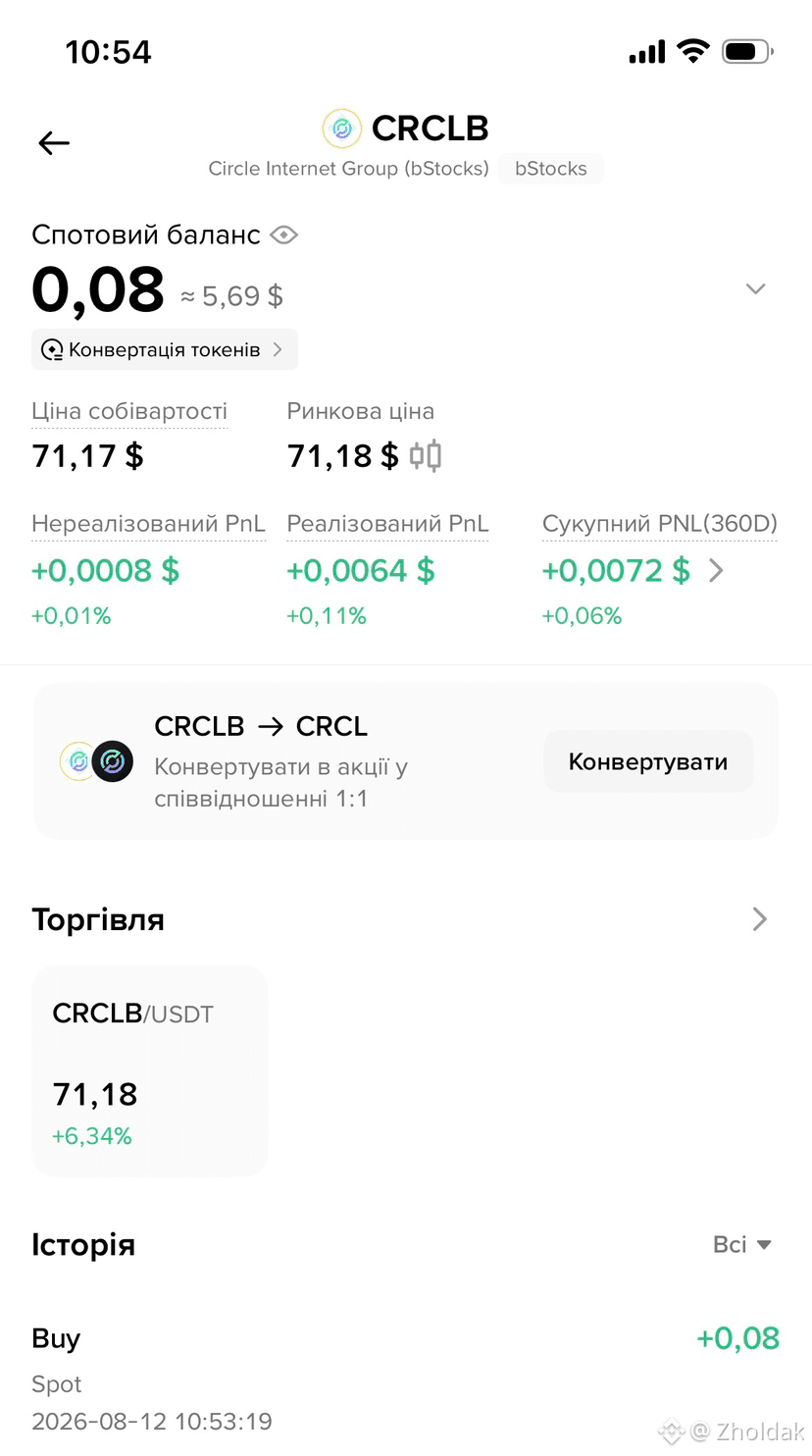Tap the Конвертувати button
Image resolution: width=812 pixels, height=1456 pixels.
[648, 761]
